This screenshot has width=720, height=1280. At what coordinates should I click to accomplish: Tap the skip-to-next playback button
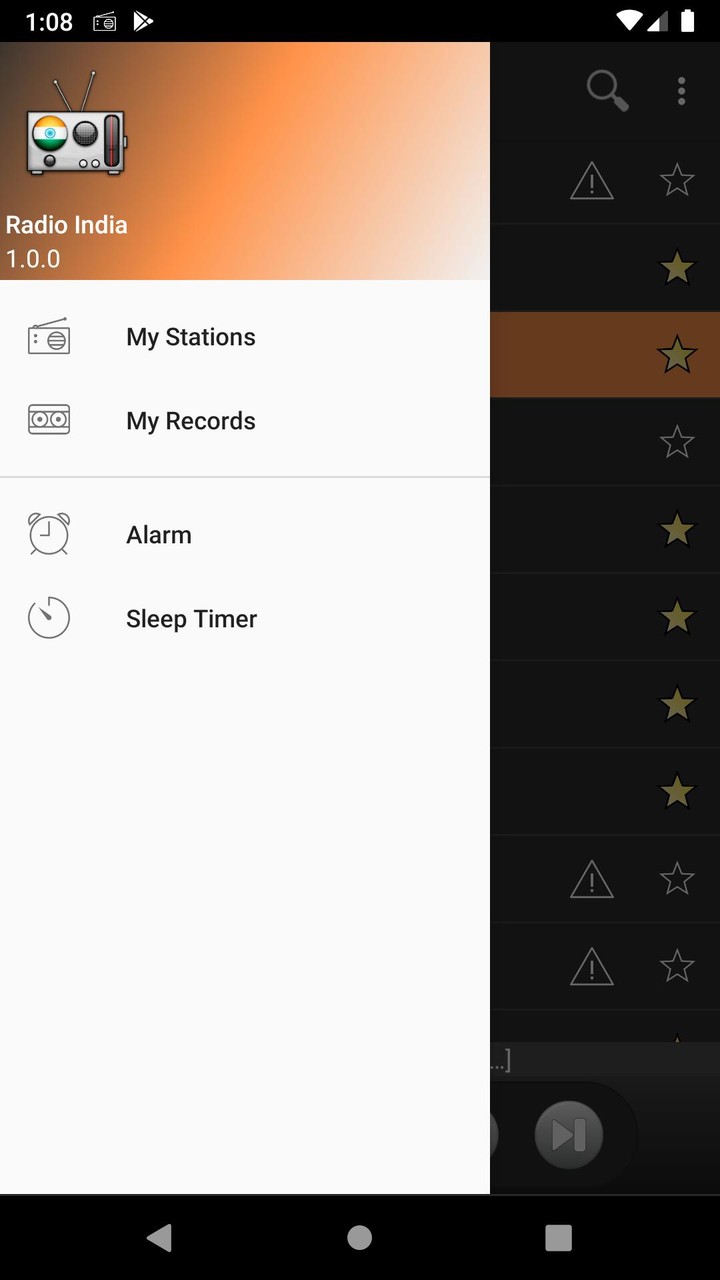coord(568,1135)
